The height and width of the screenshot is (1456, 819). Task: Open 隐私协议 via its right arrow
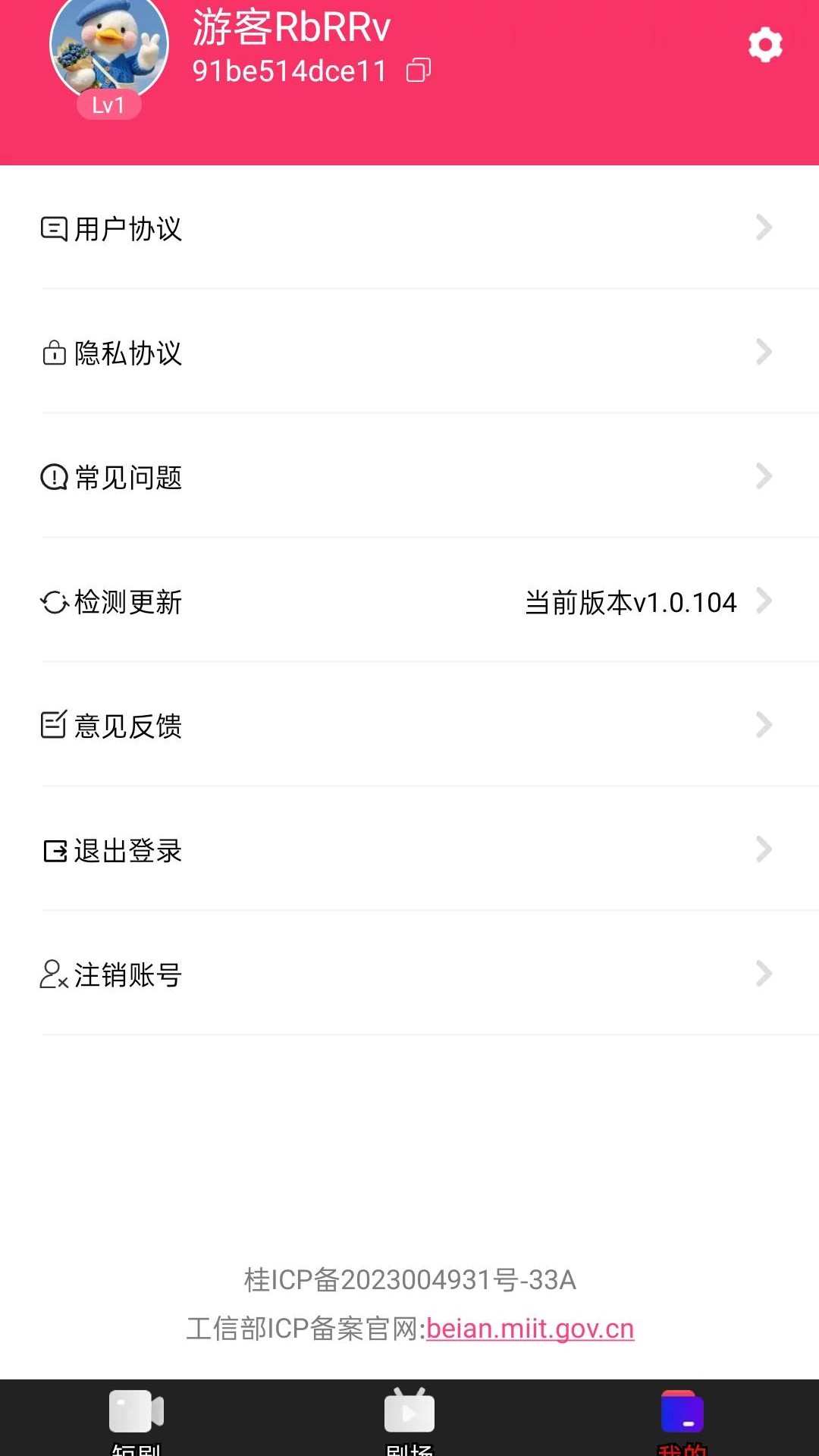click(x=763, y=352)
